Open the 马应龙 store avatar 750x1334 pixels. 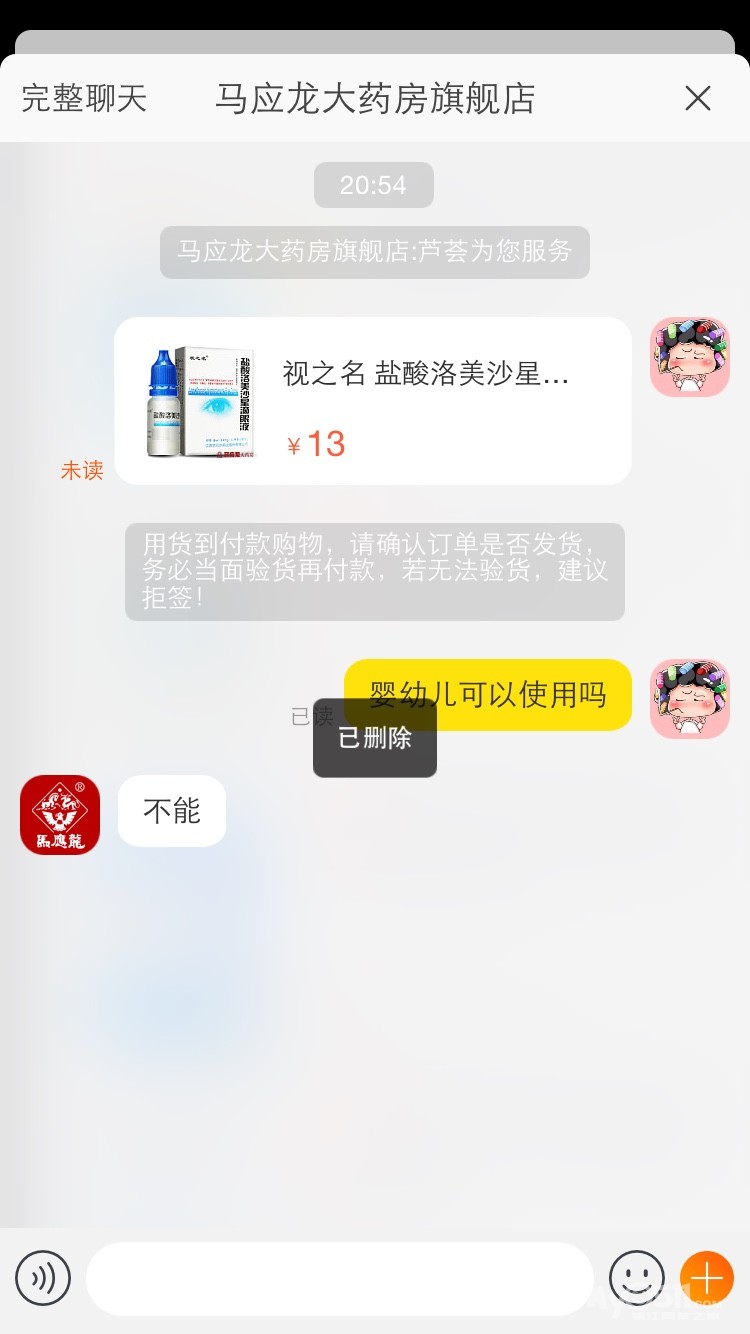click(x=60, y=815)
